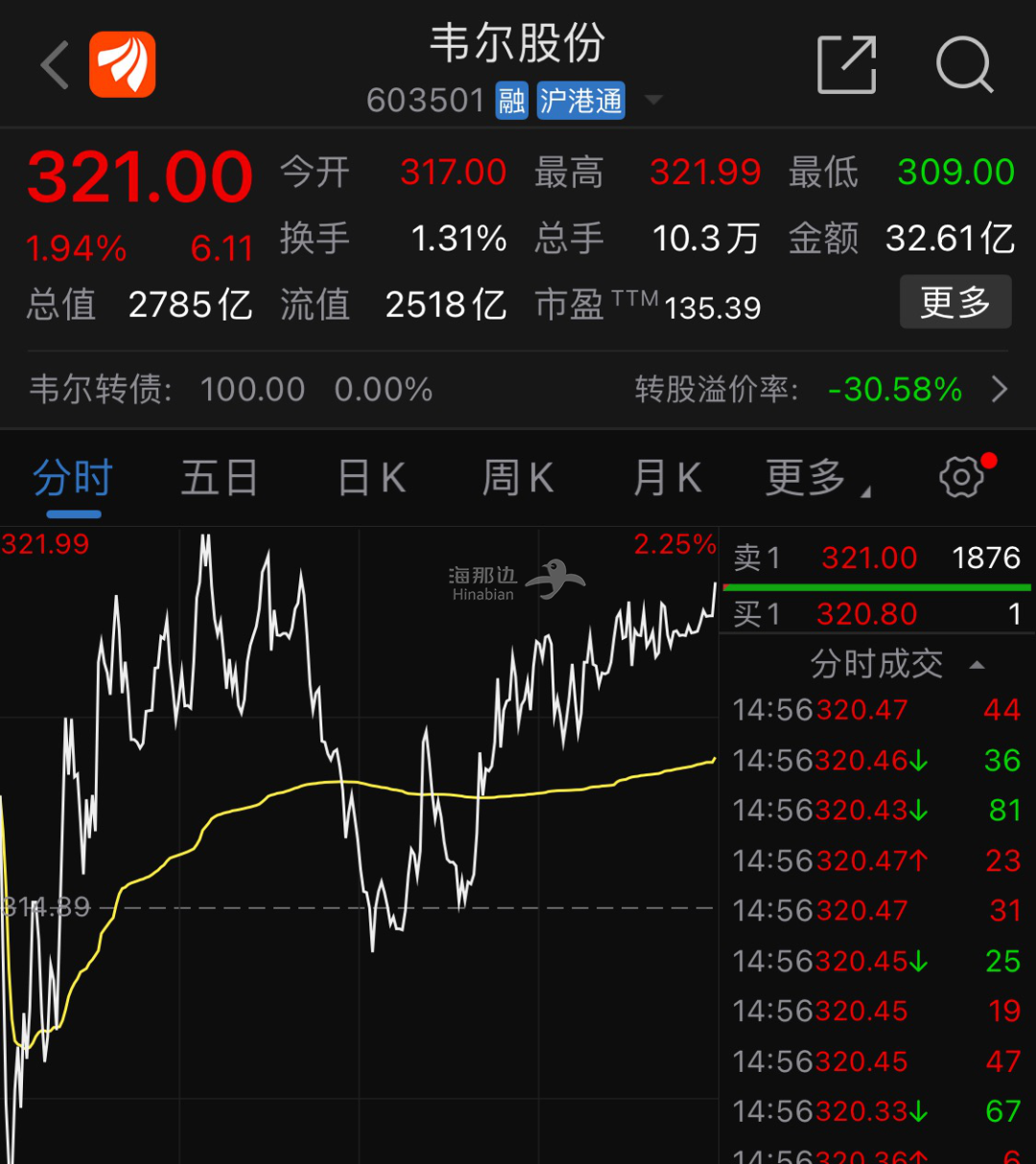Select the 日K chart tab
The width and height of the screenshot is (1036, 1164).
pos(371,478)
